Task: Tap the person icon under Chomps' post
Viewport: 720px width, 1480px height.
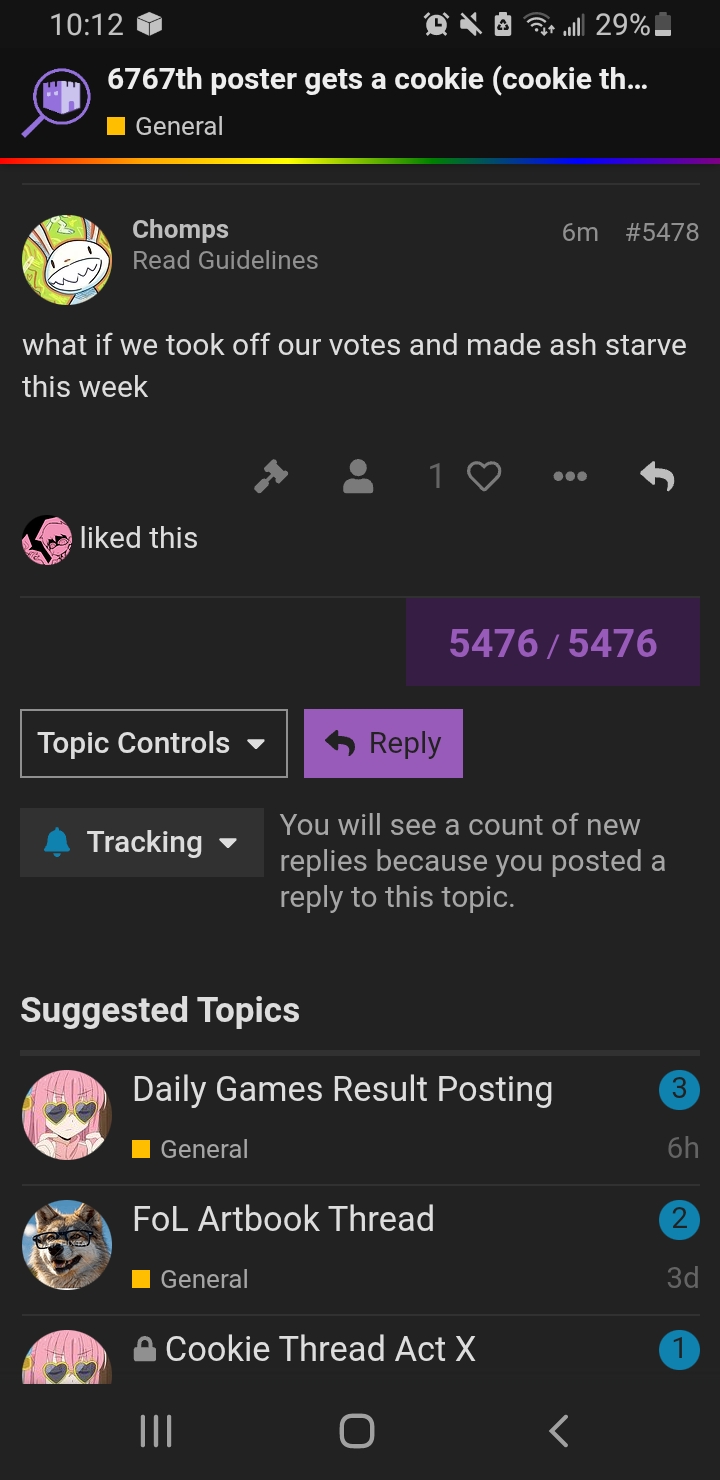Action: (x=357, y=477)
